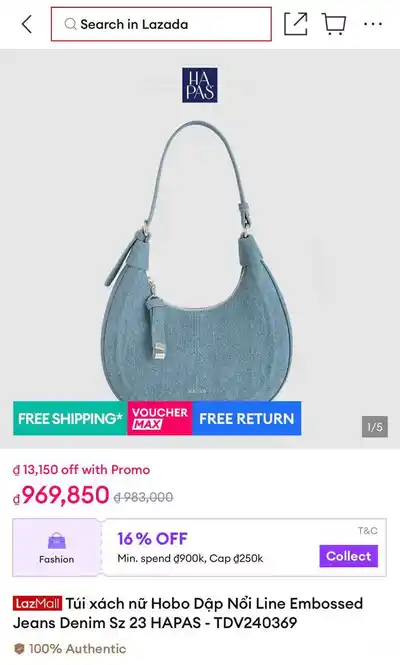The image size is (400, 665).
Task: Tap the Search in Lazada box
Action: point(161,24)
